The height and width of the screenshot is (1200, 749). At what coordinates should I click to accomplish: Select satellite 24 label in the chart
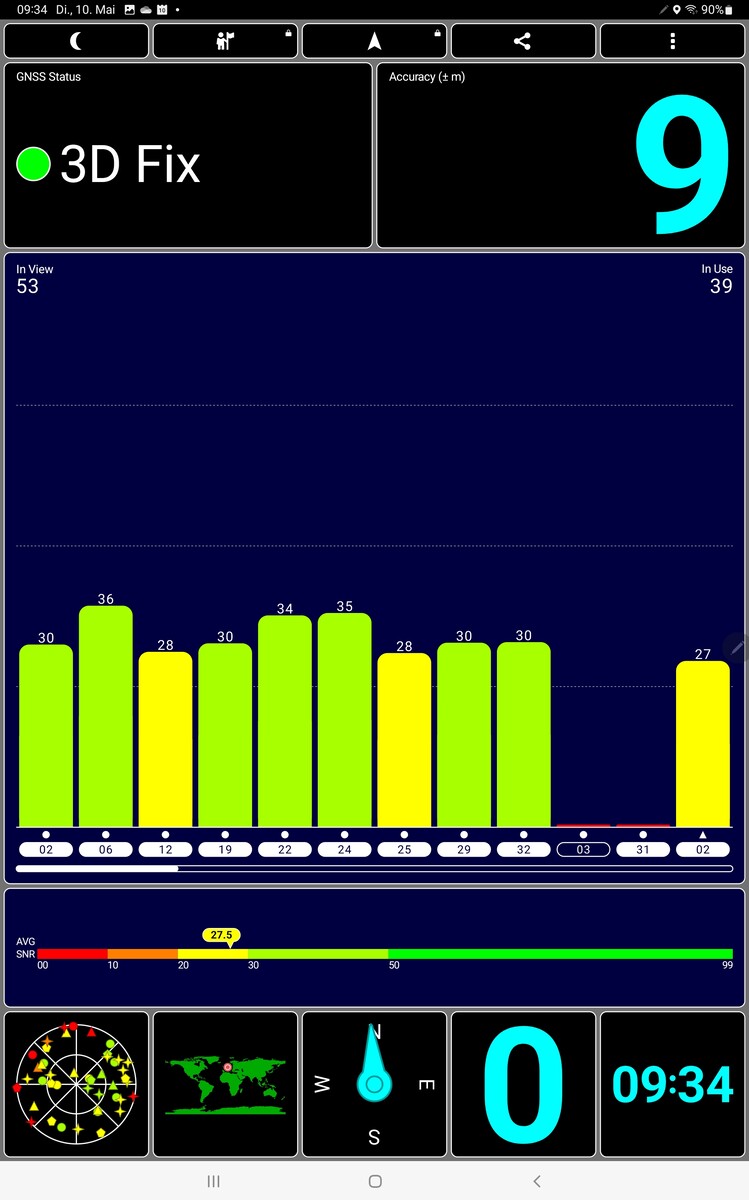[345, 850]
